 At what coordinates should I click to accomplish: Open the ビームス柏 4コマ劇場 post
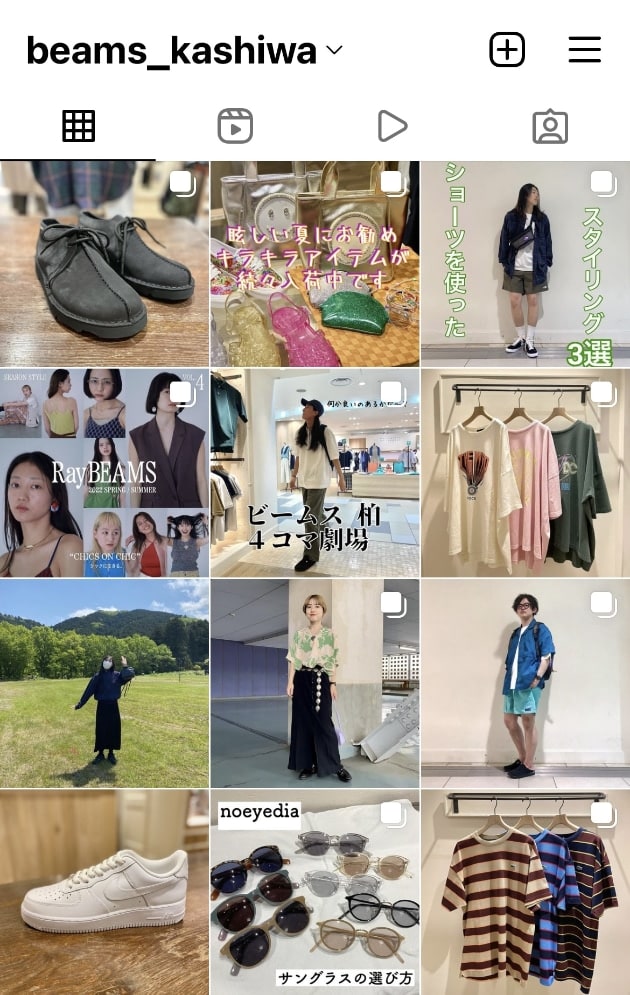tap(315, 473)
